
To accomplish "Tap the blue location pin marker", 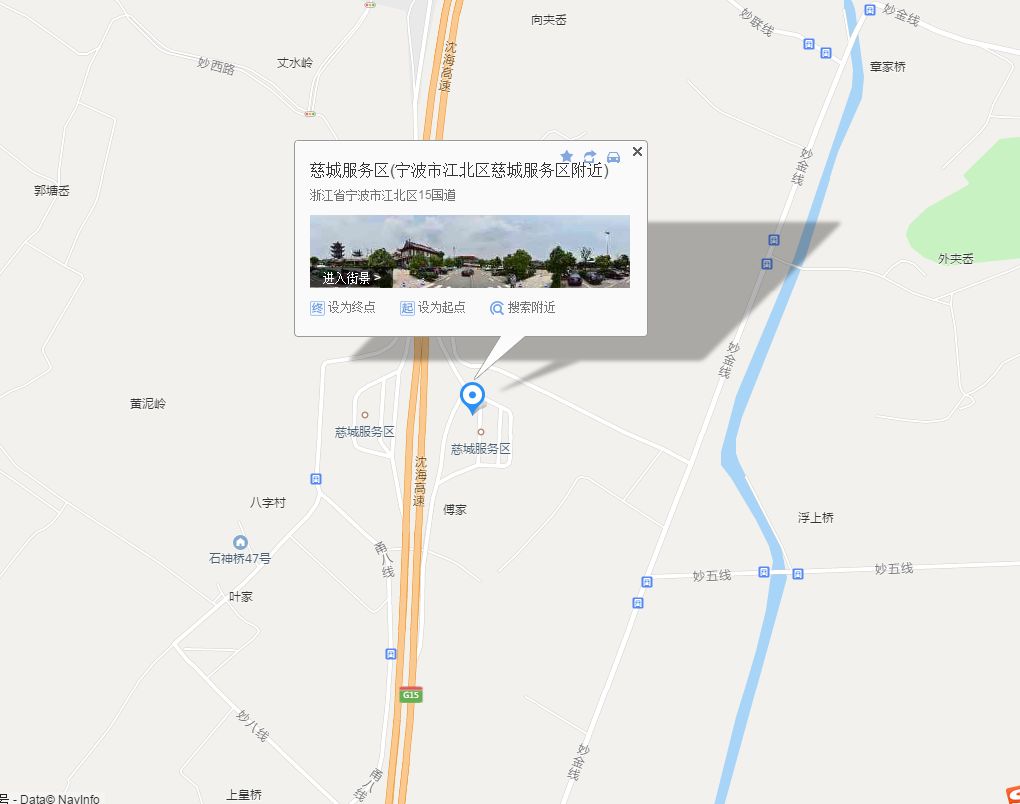I will pos(472,397).
